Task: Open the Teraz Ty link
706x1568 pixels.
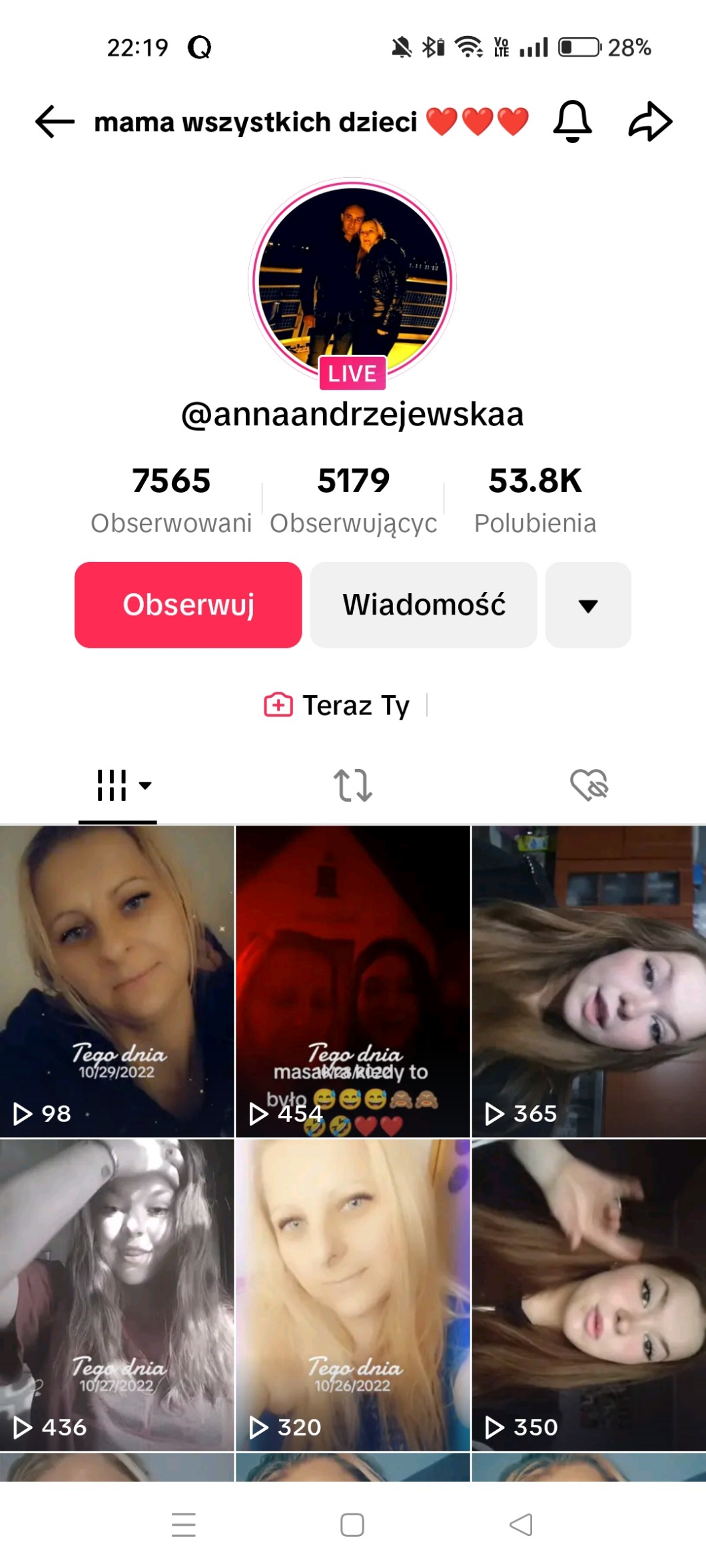Action: (338, 705)
